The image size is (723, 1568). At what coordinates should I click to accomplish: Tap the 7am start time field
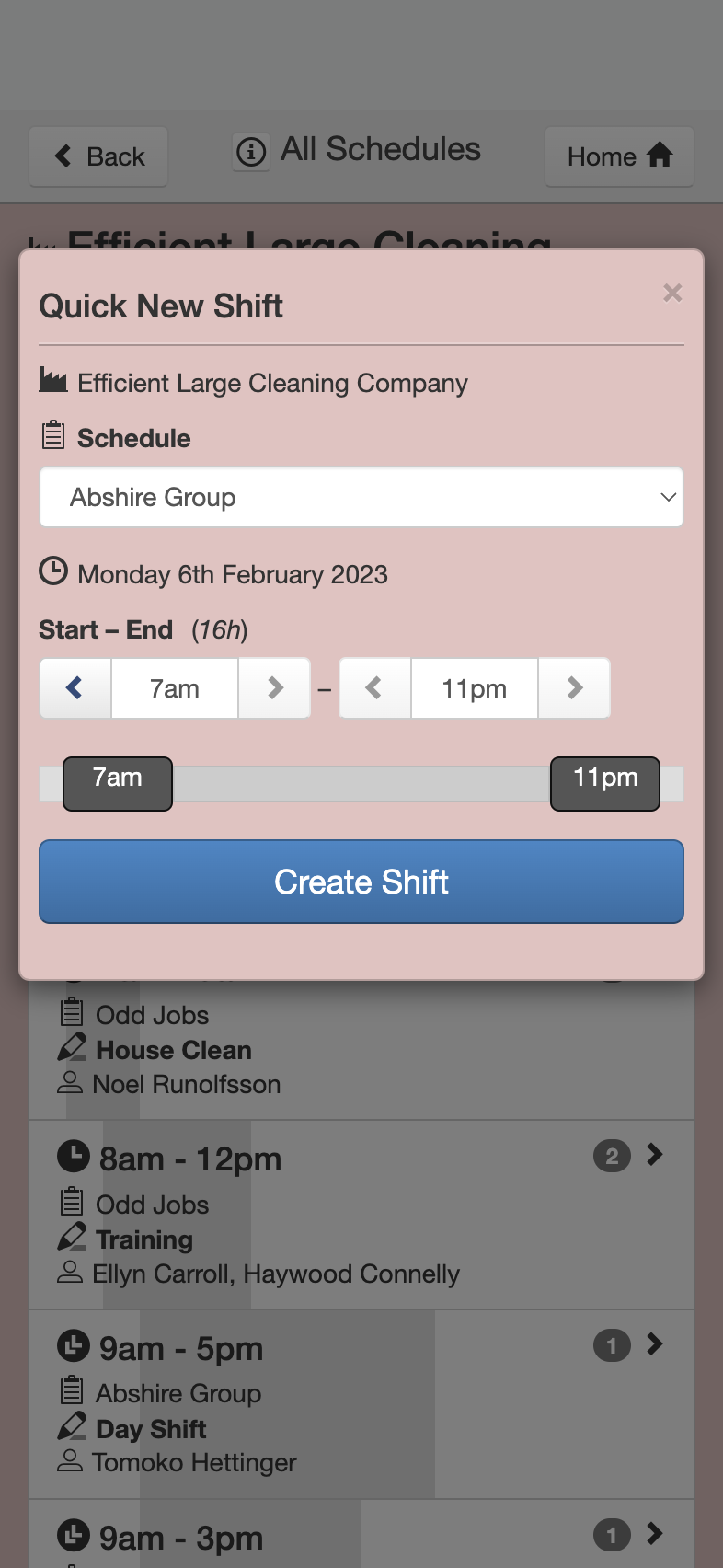pyautogui.click(x=175, y=687)
